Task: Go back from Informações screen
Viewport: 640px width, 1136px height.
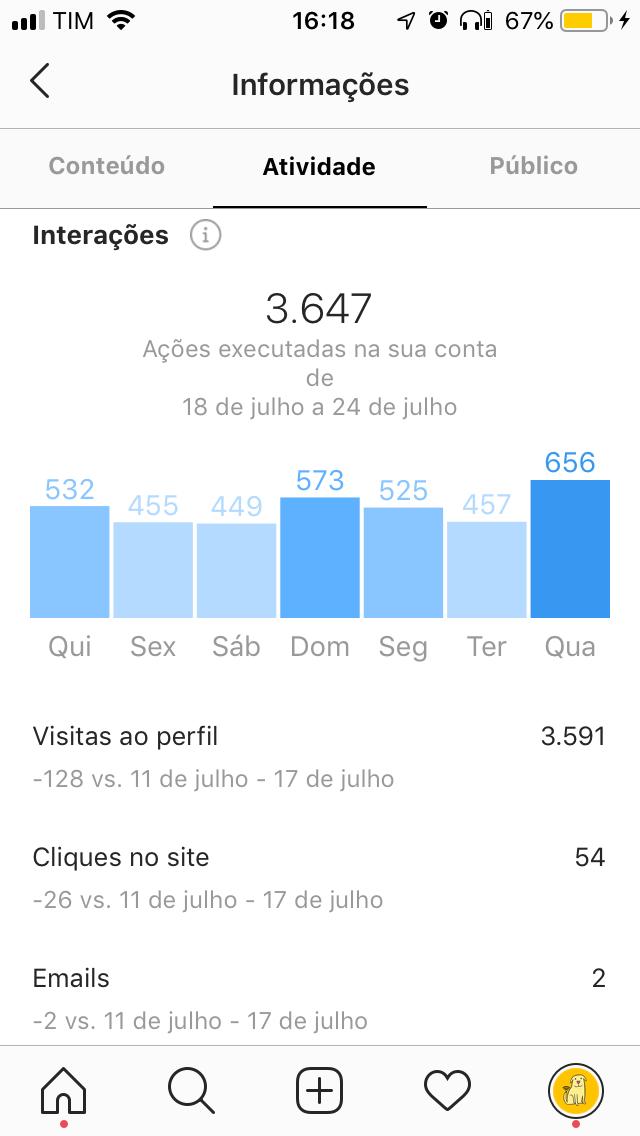Action: [x=40, y=80]
